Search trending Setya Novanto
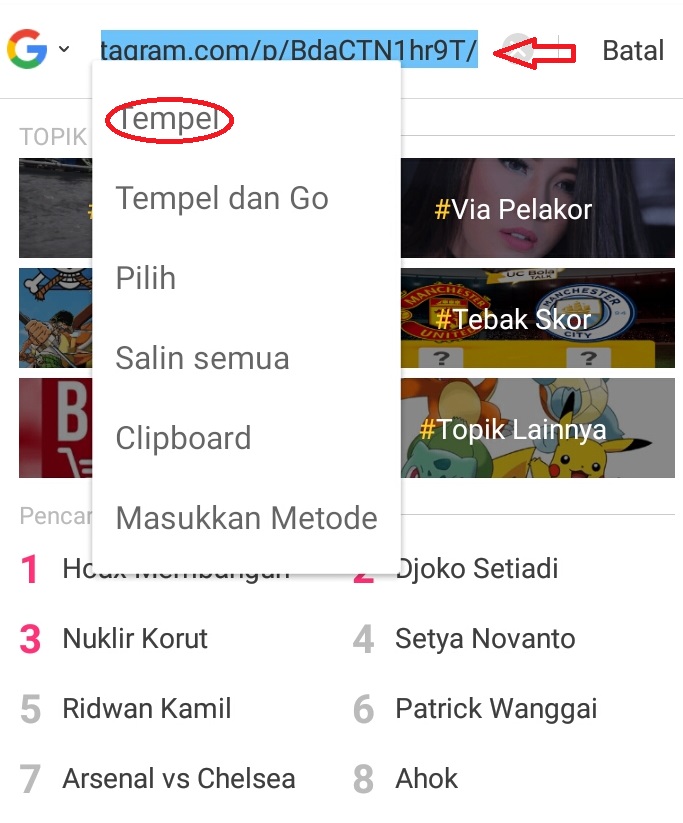Screen dimensions: 683x823 tap(484, 639)
